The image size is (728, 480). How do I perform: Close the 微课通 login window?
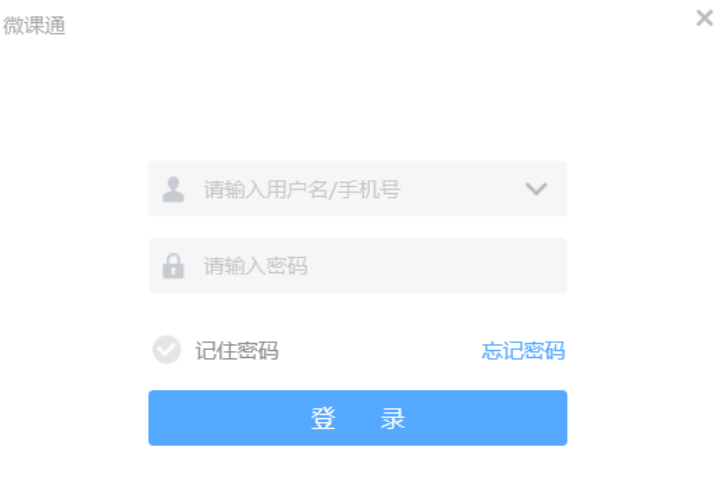point(704,18)
